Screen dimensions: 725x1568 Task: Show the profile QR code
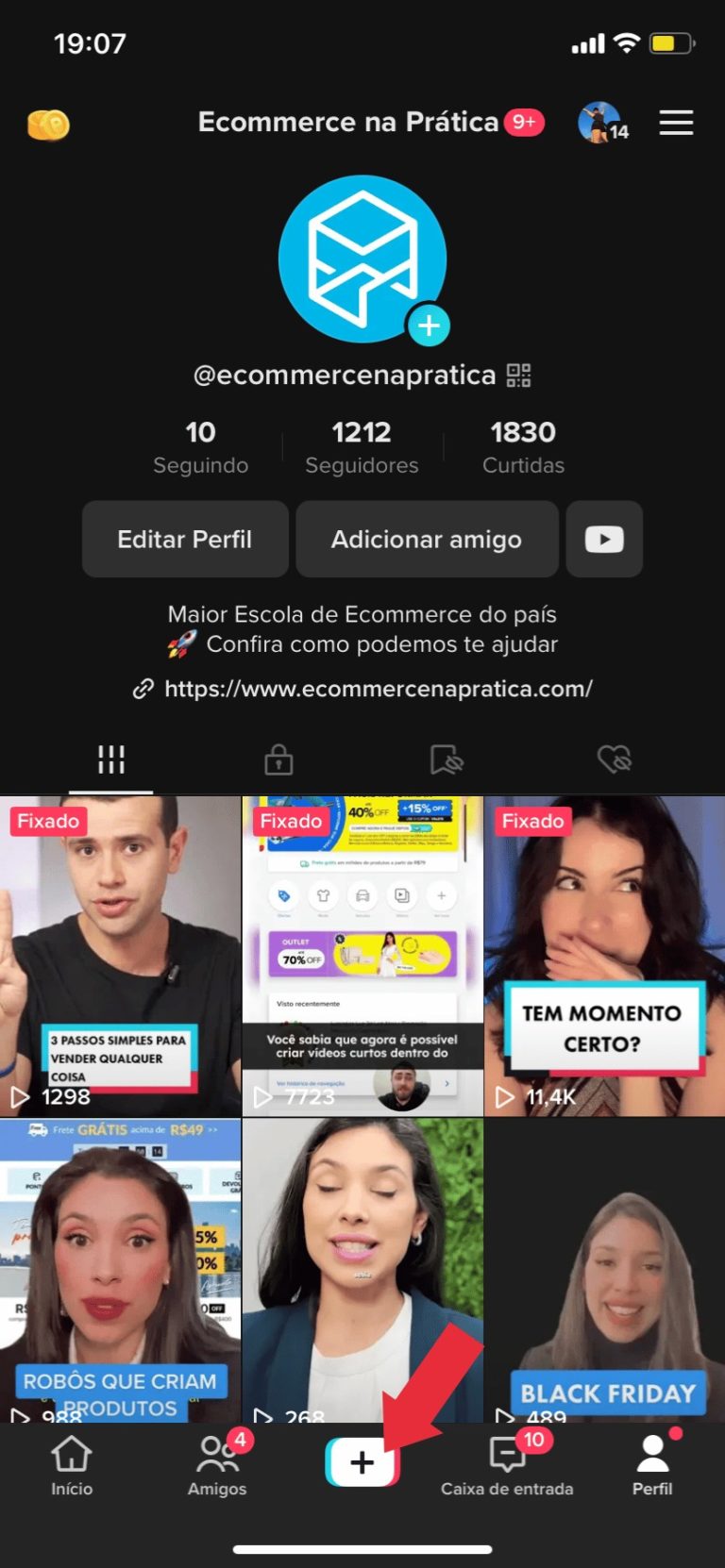tap(516, 375)
